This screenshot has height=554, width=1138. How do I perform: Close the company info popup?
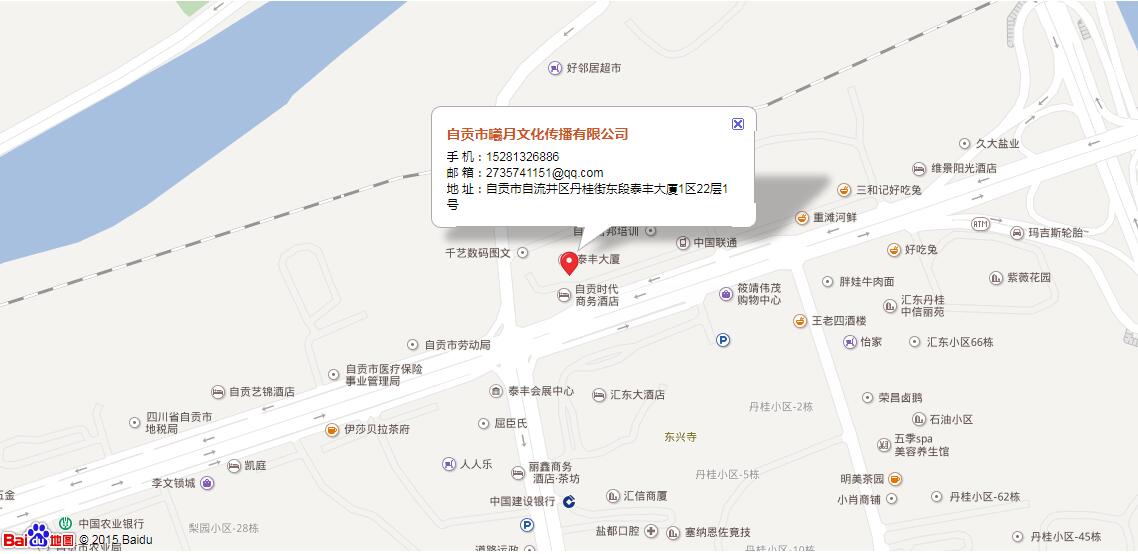coord(738,124)
